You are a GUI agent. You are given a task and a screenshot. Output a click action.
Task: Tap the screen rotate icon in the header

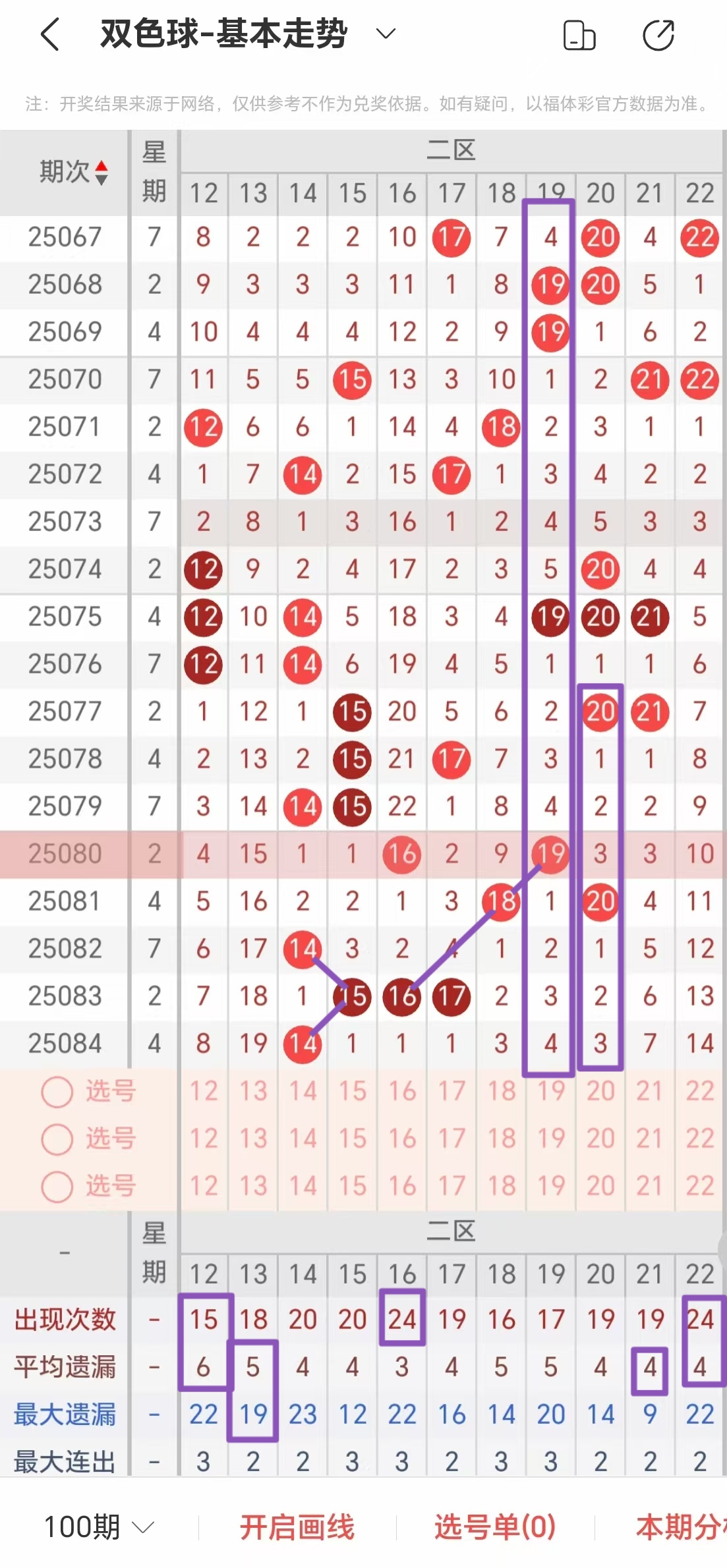pyautogui.click(x=579, y=34)
